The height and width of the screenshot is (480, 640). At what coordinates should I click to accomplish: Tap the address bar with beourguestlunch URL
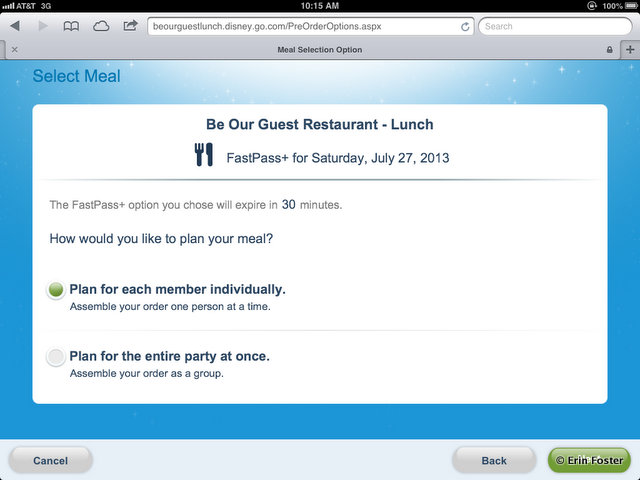pyautogui.click(x=300, y=26)
